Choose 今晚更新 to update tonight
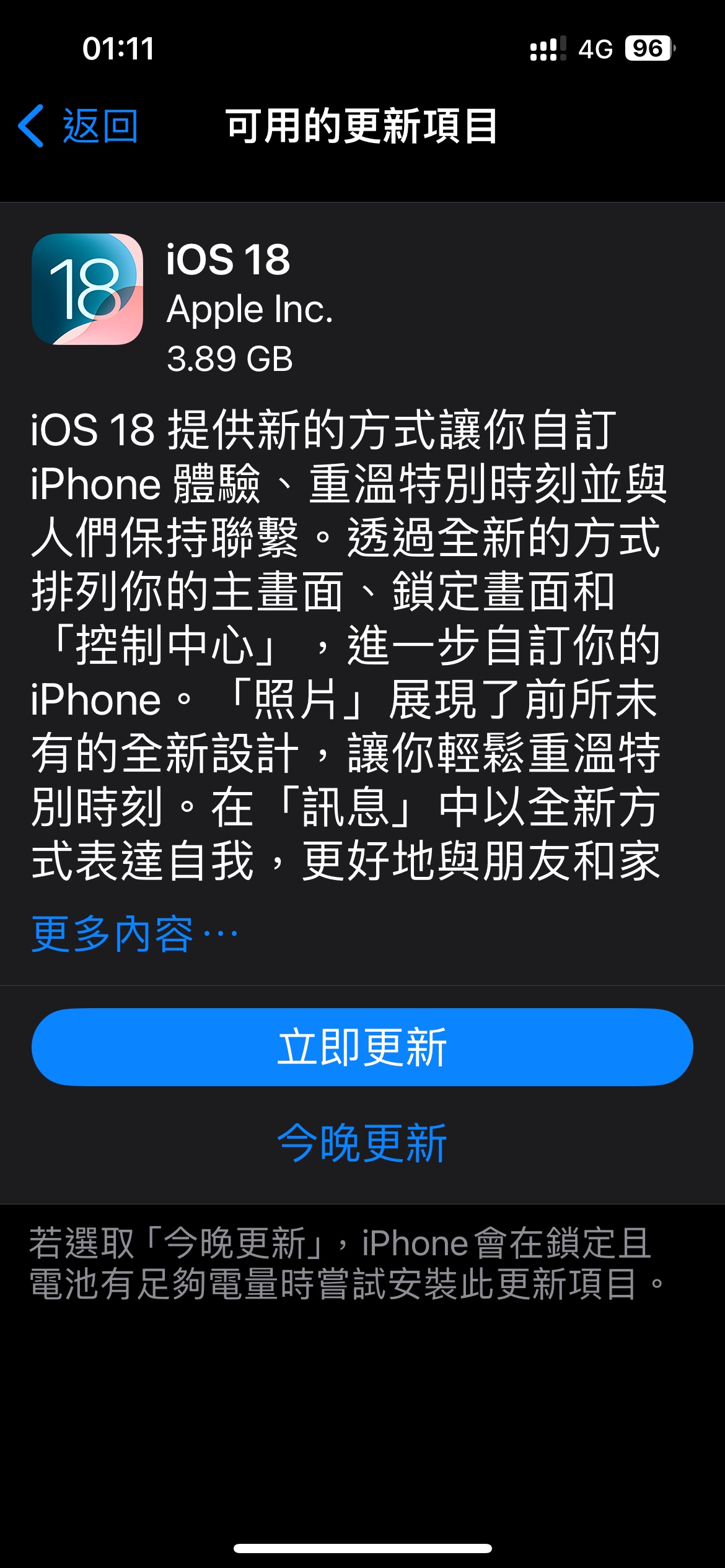 (362, 1143)
